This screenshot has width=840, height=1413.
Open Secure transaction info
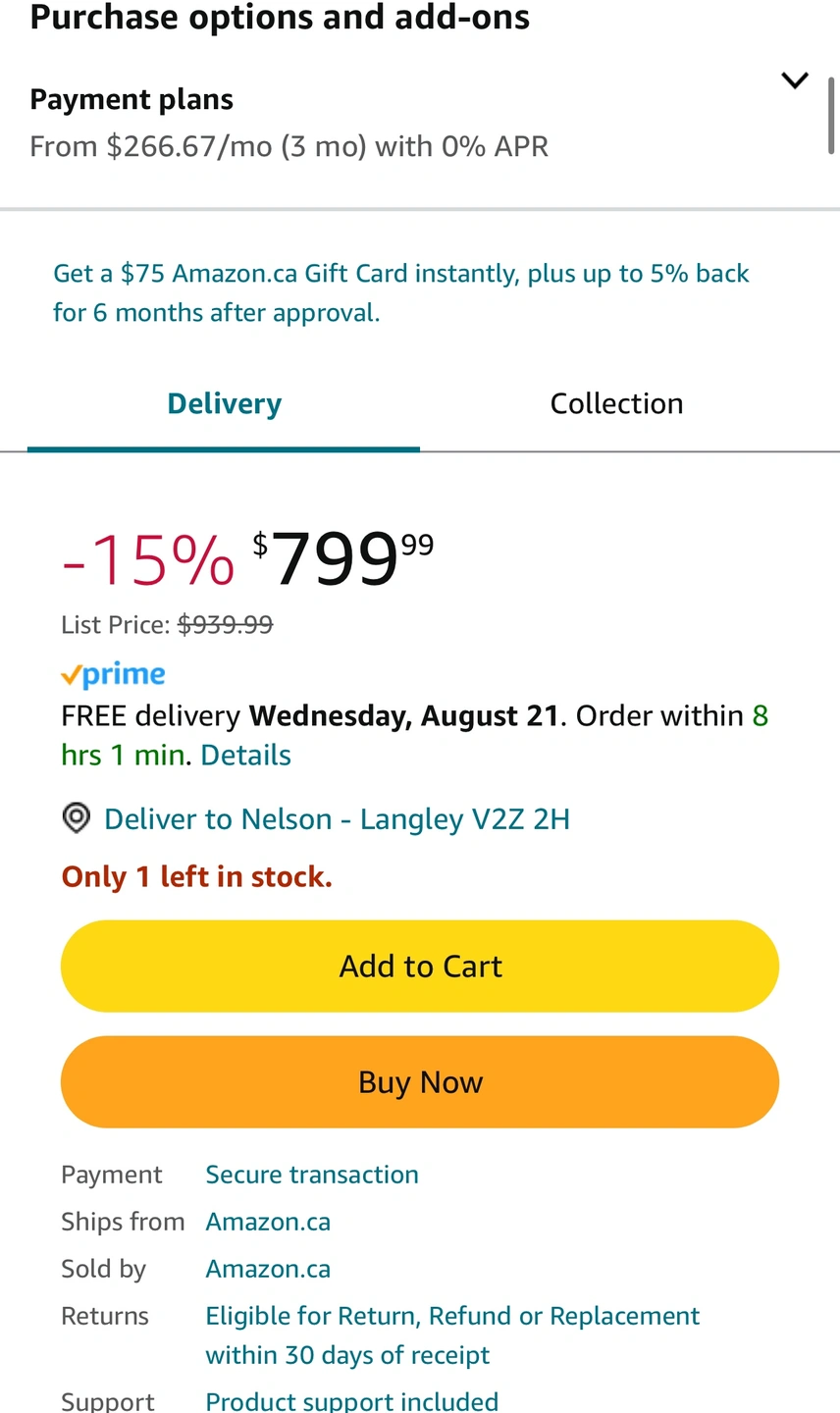[x=312, y=1175]
